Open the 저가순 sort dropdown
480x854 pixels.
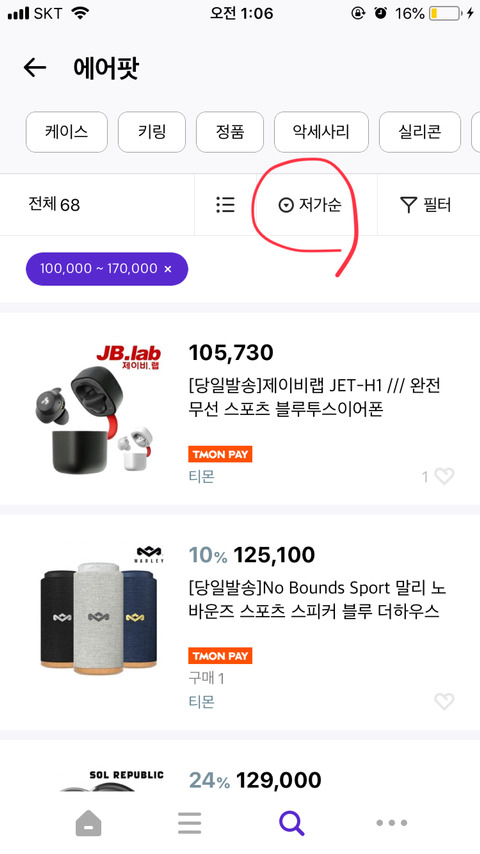tap(310, 205)
